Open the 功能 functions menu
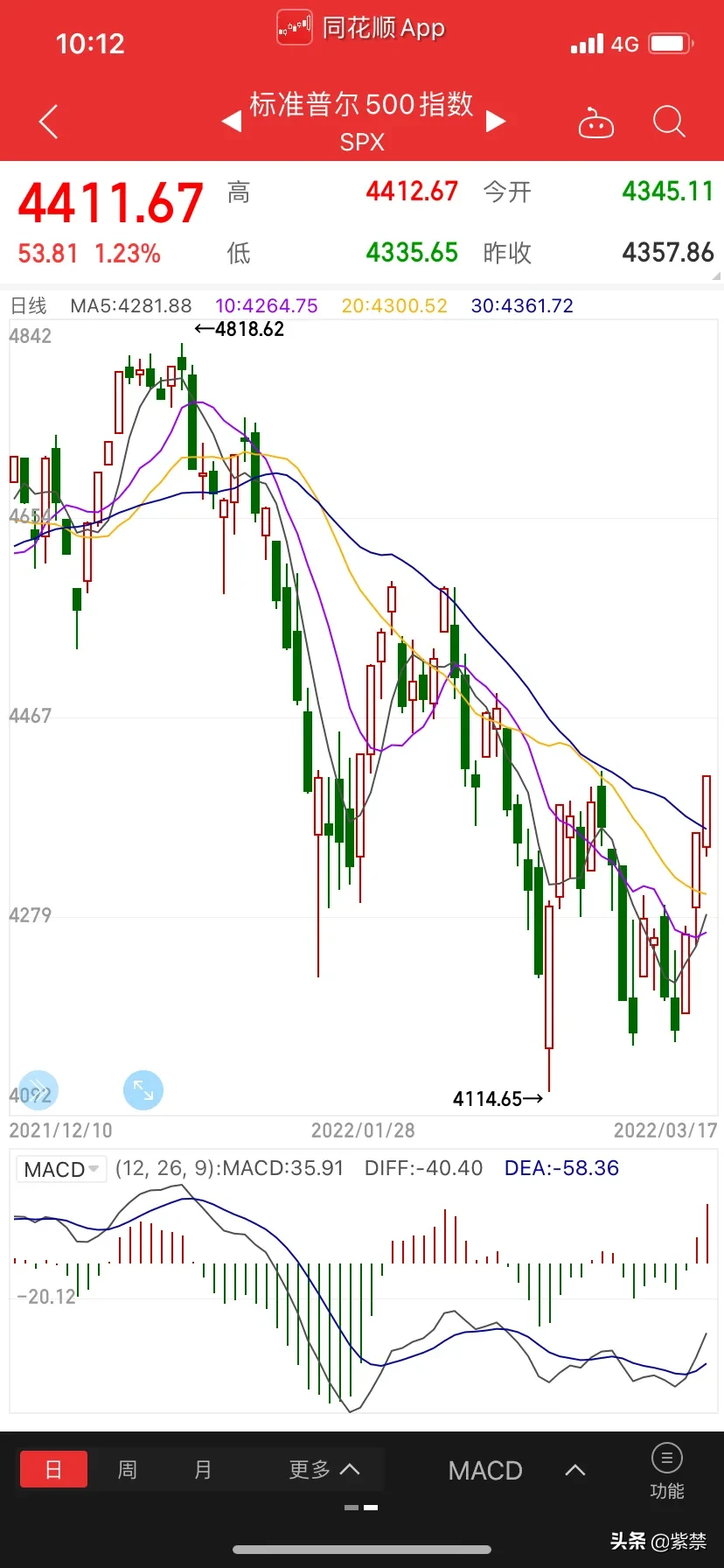The width and height of the screenshot is (724, 1568). [x=667, y=1470]
